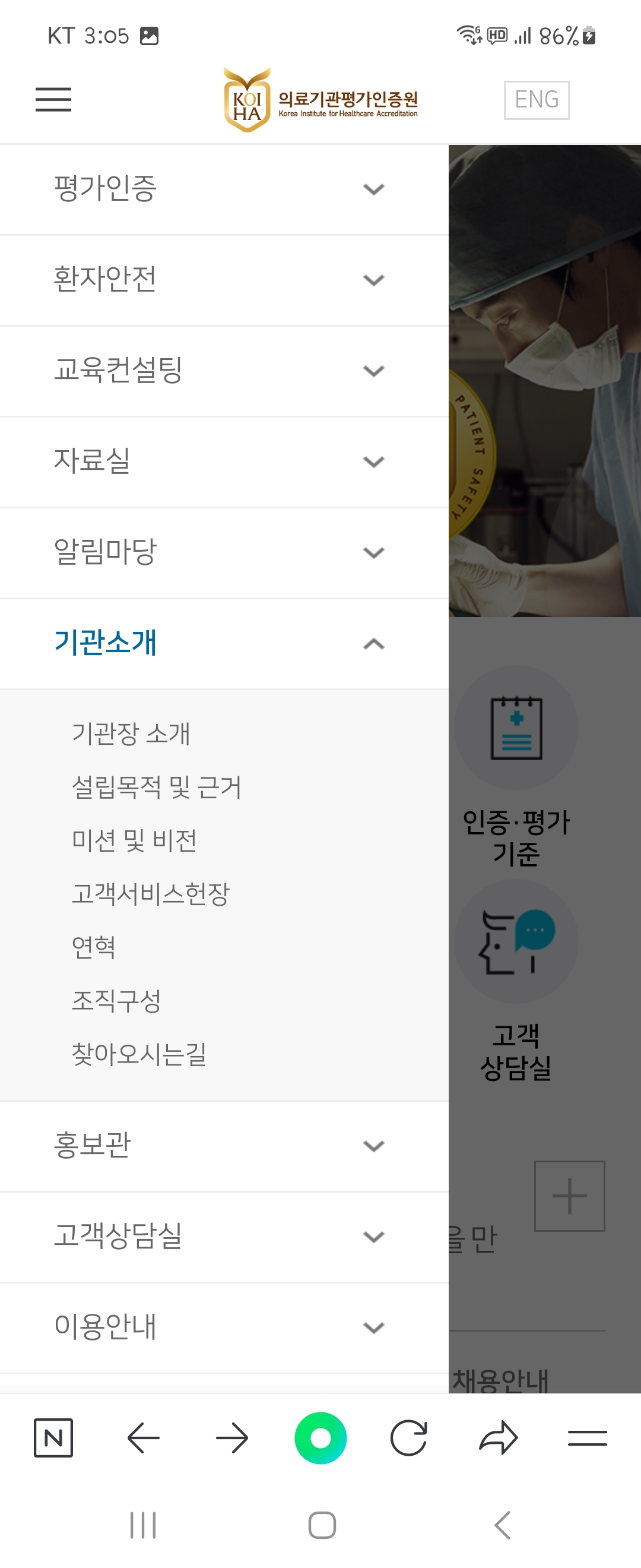Tap the hamburger menu icon
This screenshot has width=641, height=1568.
(x=53, y=99)
